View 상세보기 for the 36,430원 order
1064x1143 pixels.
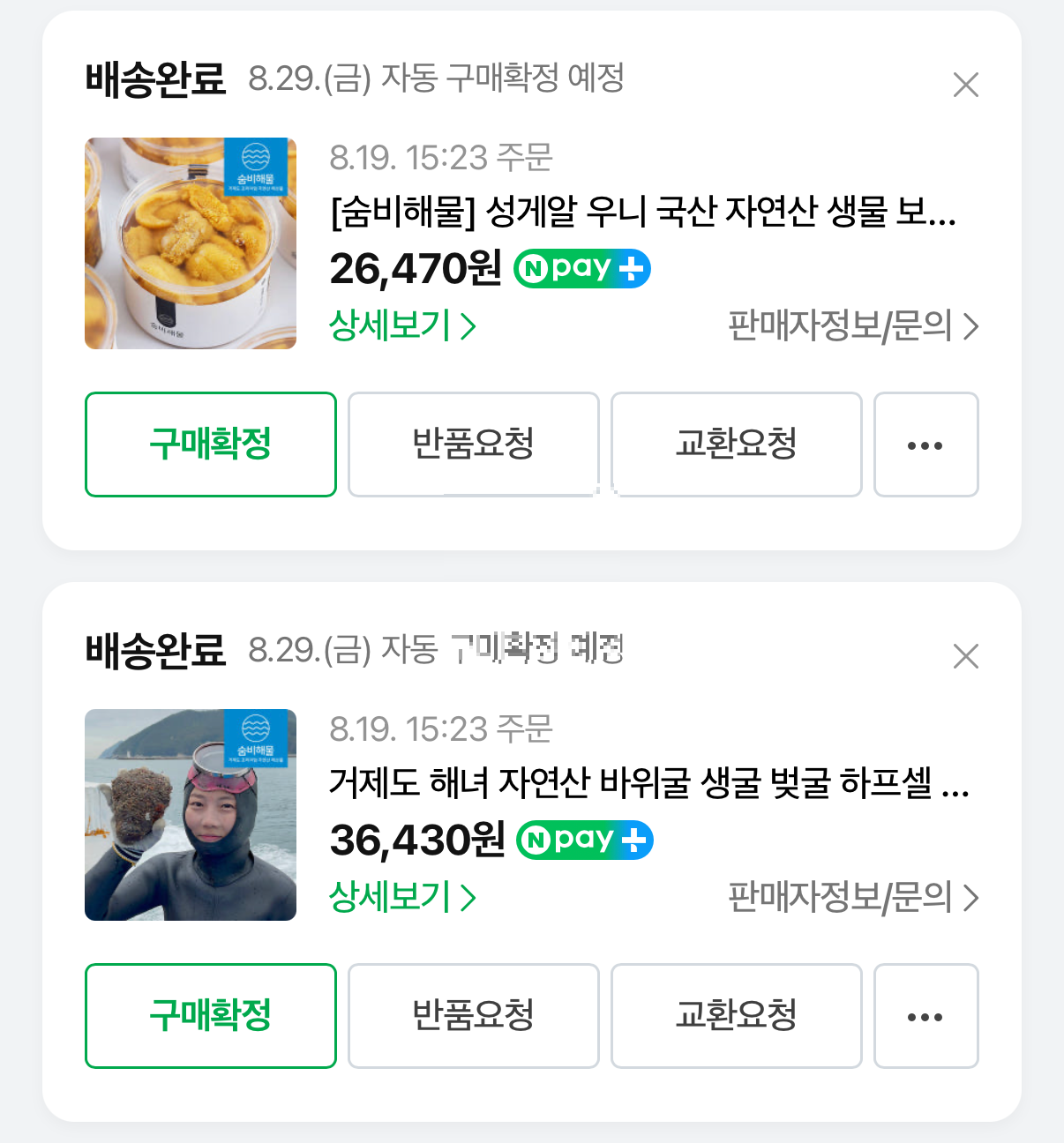coord(402,897)
